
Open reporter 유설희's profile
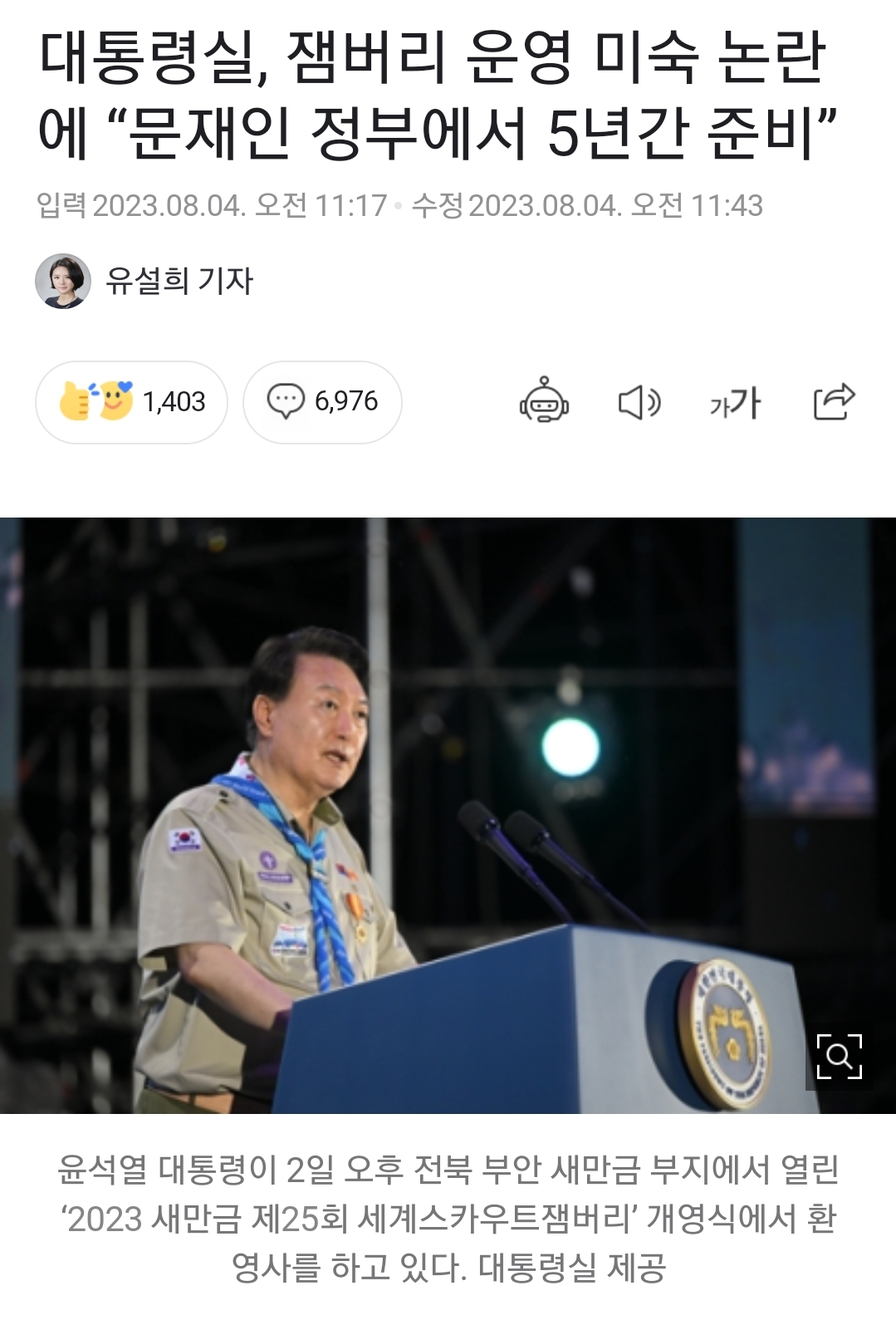(178, 281)
